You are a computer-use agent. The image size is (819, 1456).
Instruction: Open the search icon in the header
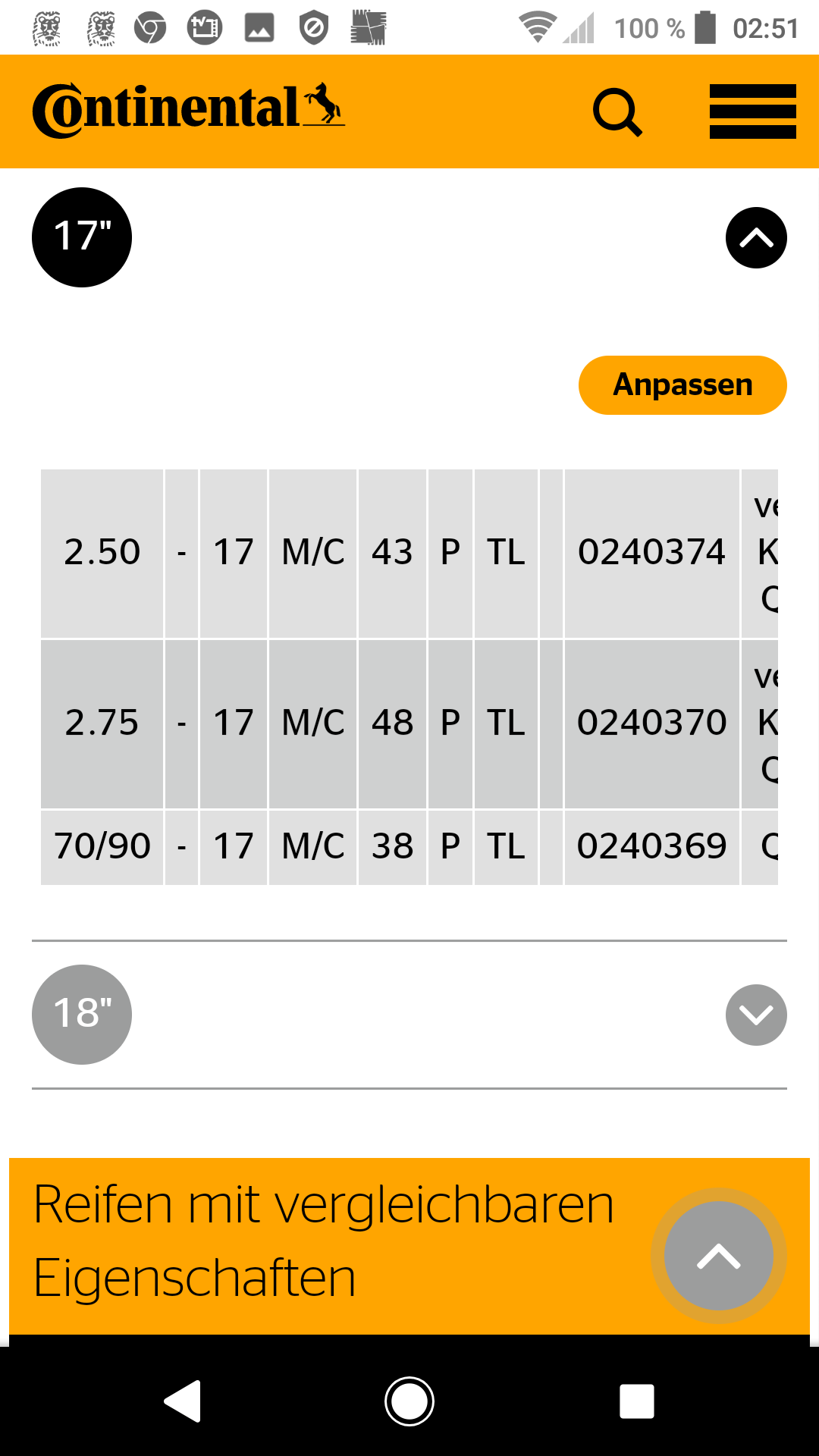coord(617,112)
